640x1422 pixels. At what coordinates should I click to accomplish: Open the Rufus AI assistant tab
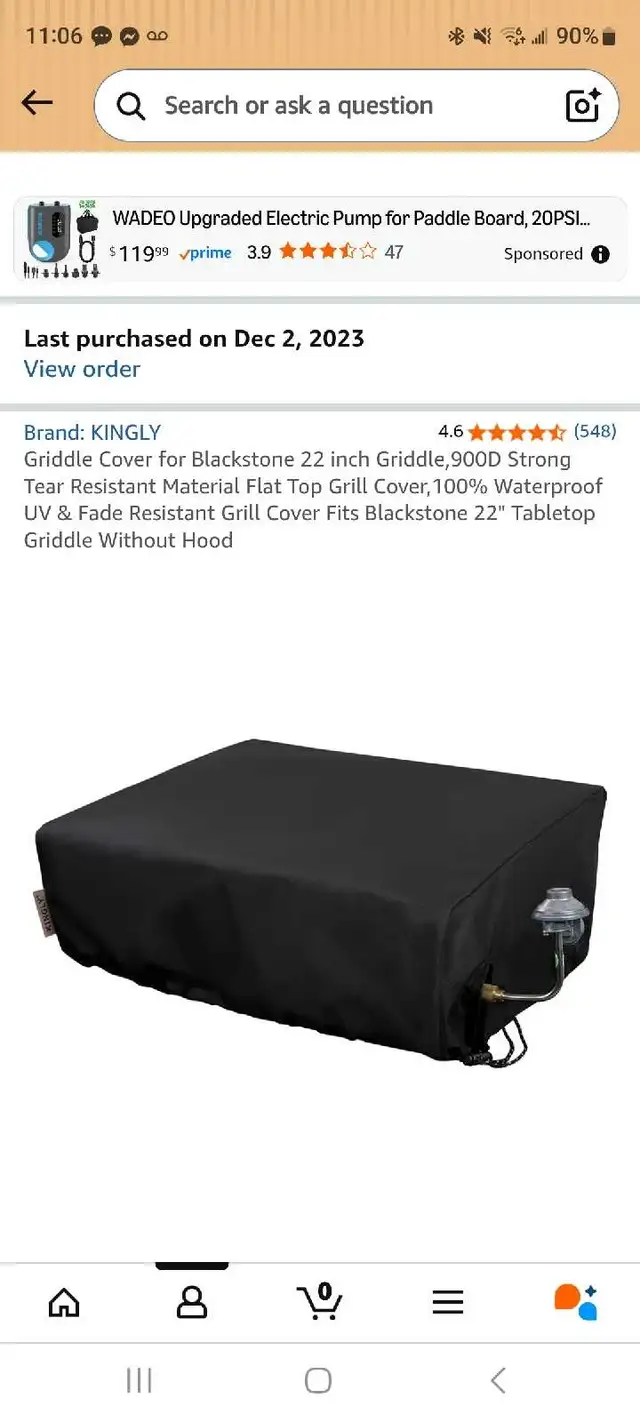pos(575,1301)
